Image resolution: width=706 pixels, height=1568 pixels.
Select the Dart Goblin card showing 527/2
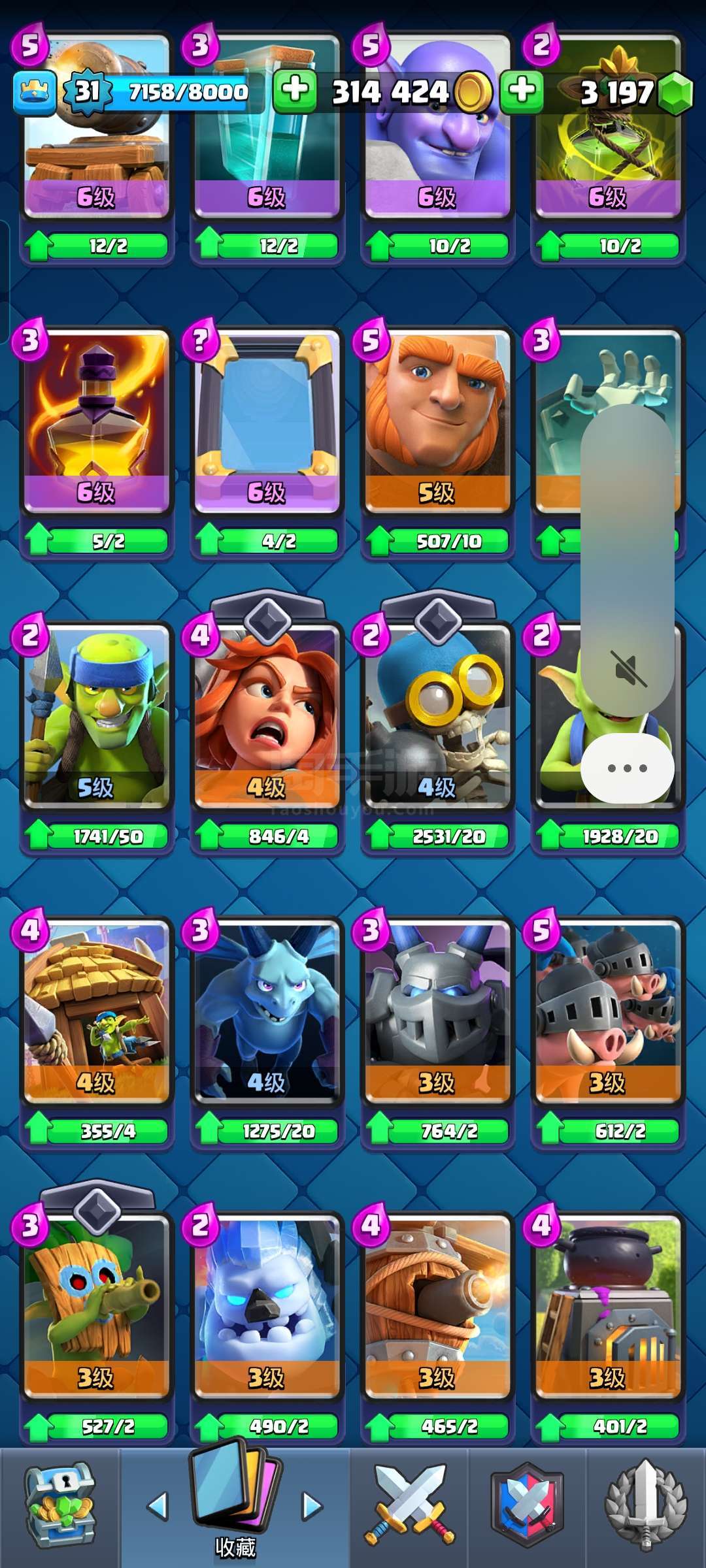pyautogui.click(x=97, y=1307)
